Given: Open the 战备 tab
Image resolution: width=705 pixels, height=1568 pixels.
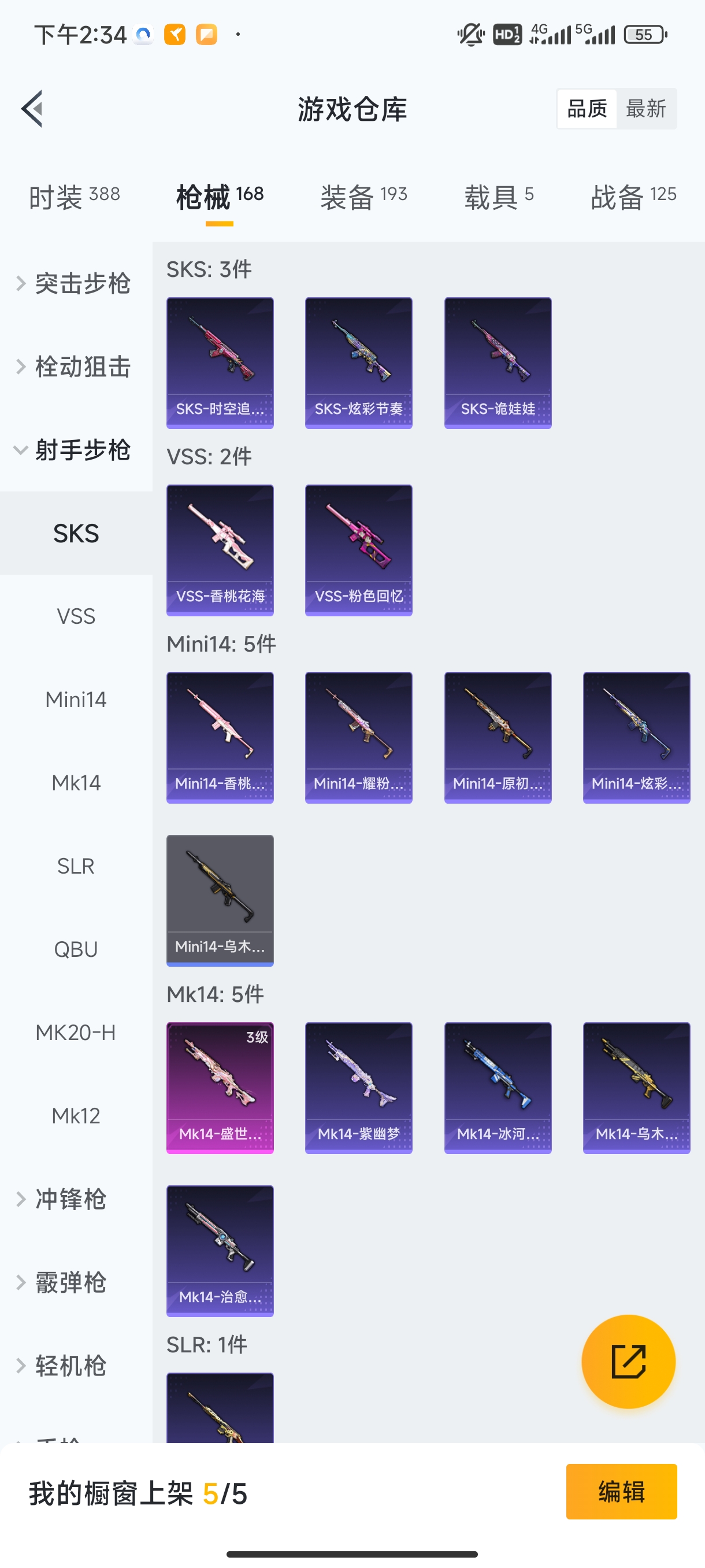Looking at the screenshot, I should (633, 197).
